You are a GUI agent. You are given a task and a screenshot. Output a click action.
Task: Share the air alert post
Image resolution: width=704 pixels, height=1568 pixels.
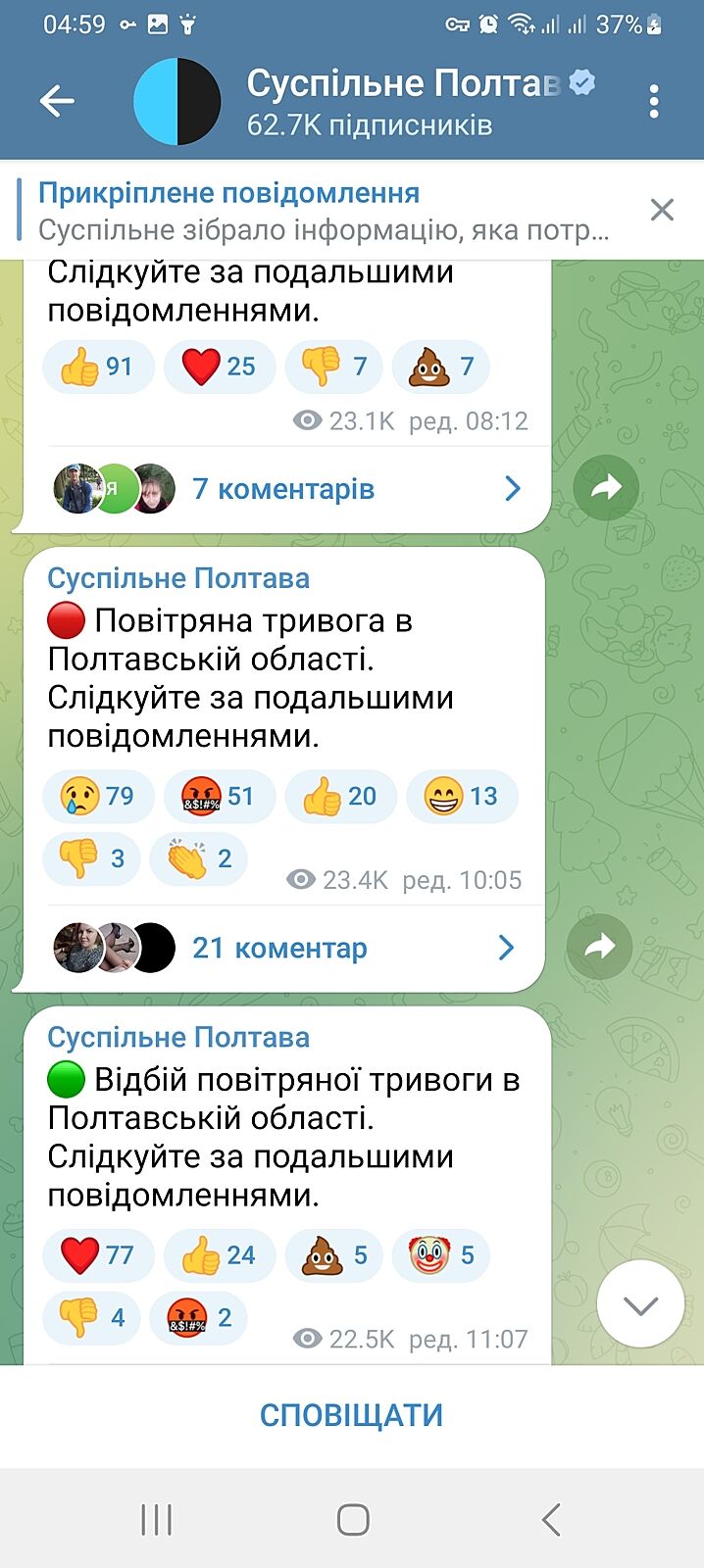pyautogui.click(x=599, y=946)
